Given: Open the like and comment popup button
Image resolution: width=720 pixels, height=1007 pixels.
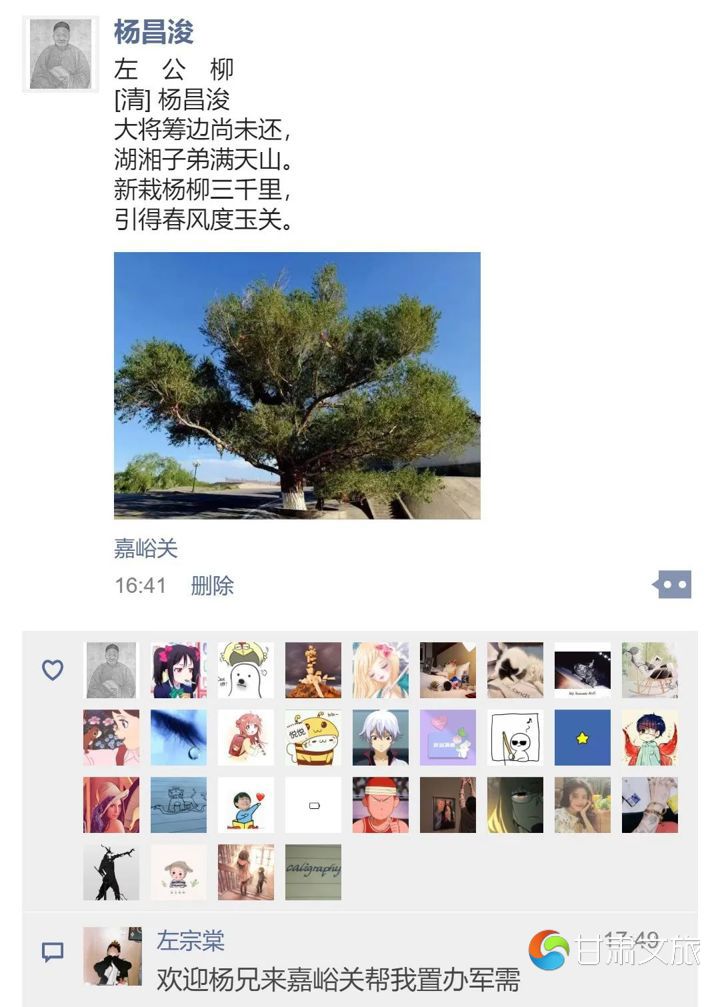Looking at the screenshot, I should point(672,584).
